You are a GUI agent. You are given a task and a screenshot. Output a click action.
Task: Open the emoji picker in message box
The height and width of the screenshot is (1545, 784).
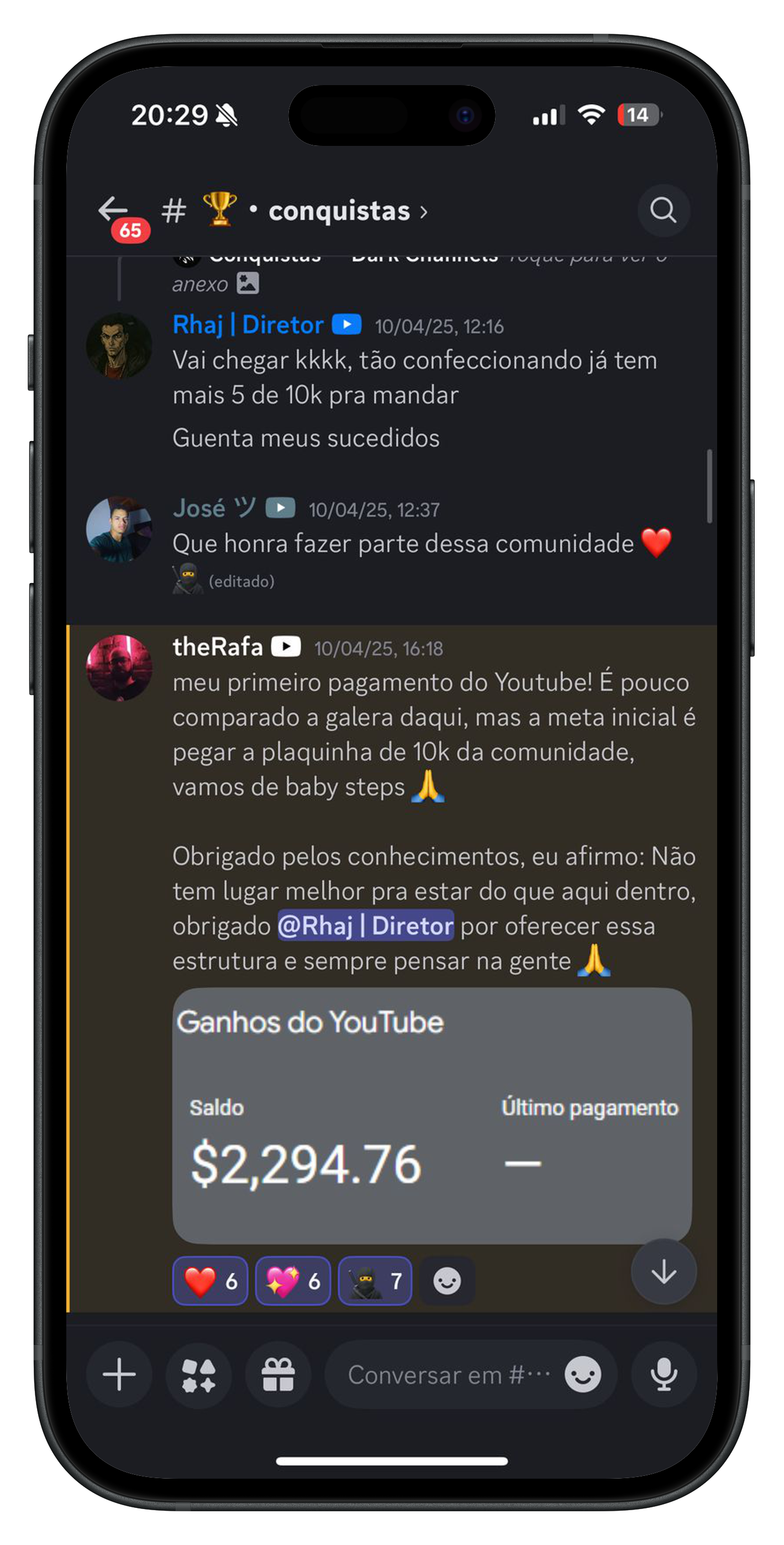pyautogui.click(x=582, y=1375)
